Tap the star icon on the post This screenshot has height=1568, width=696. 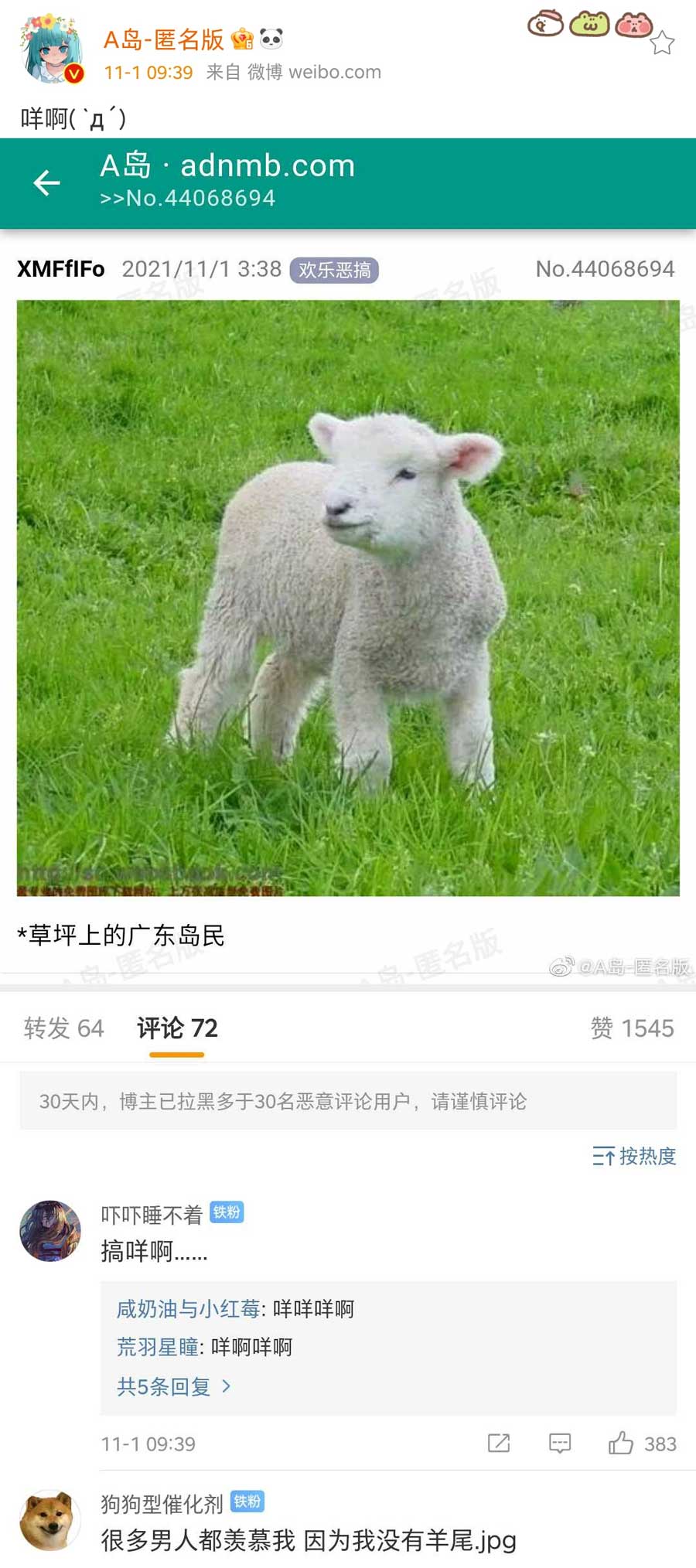click(662, 43)
